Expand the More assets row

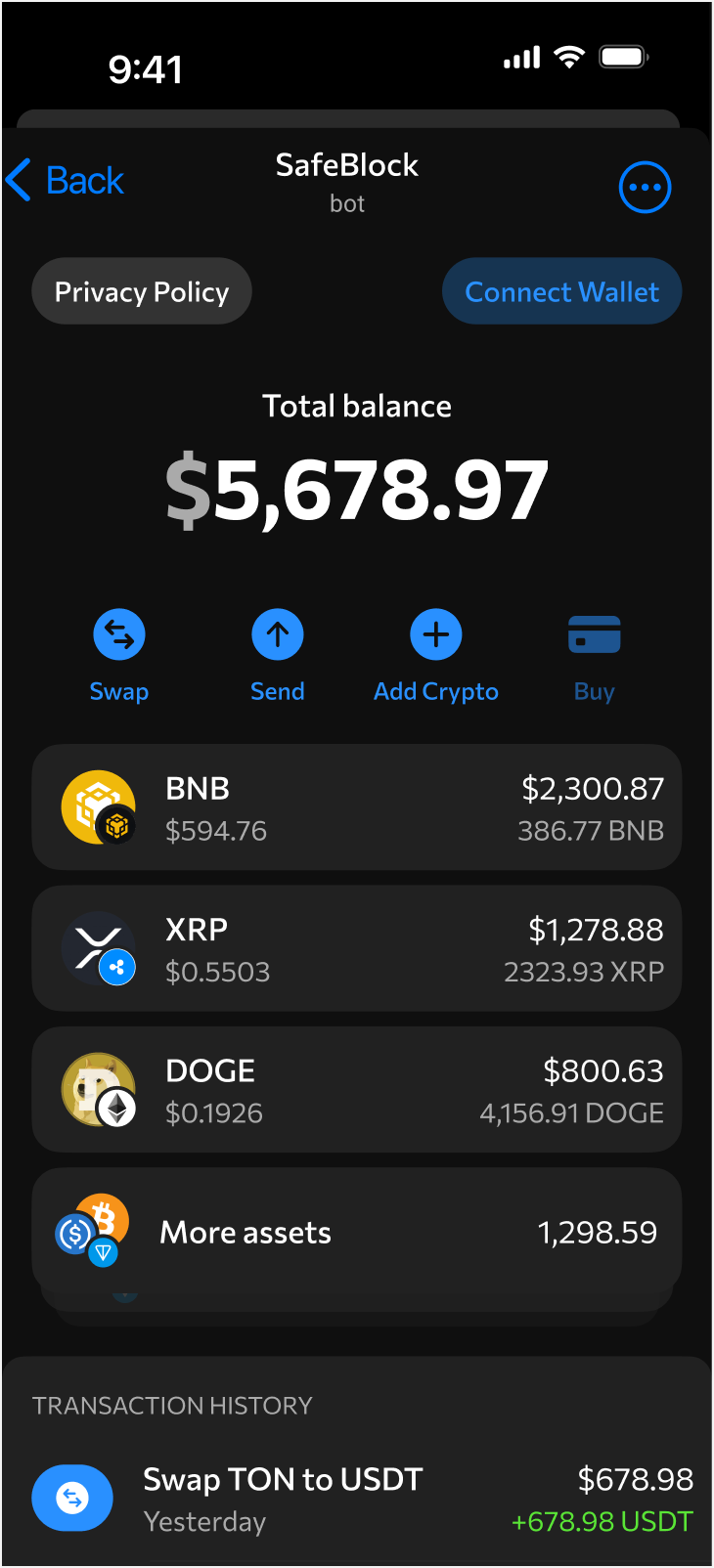click(357, 1234)
